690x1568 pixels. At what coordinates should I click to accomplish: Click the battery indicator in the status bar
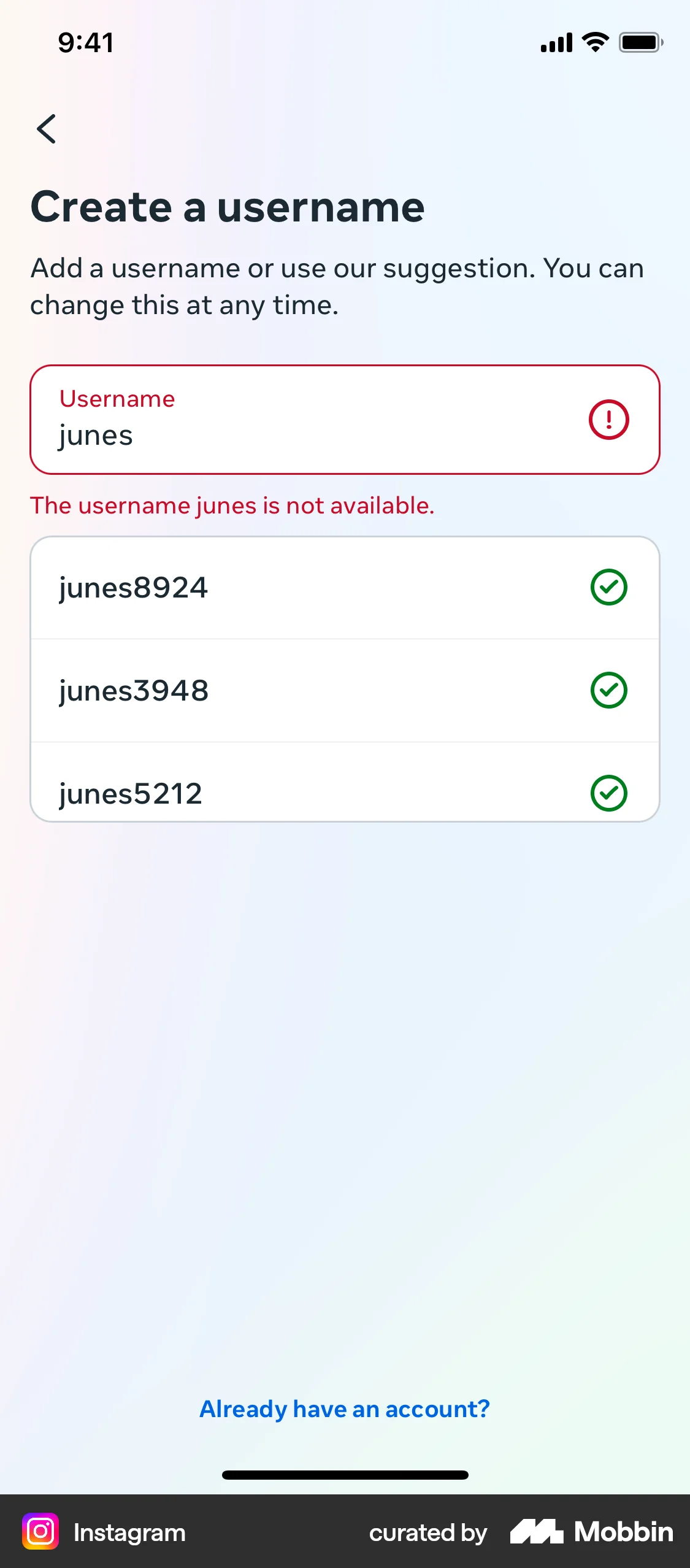pyautogui.click(x=640, y=42)
